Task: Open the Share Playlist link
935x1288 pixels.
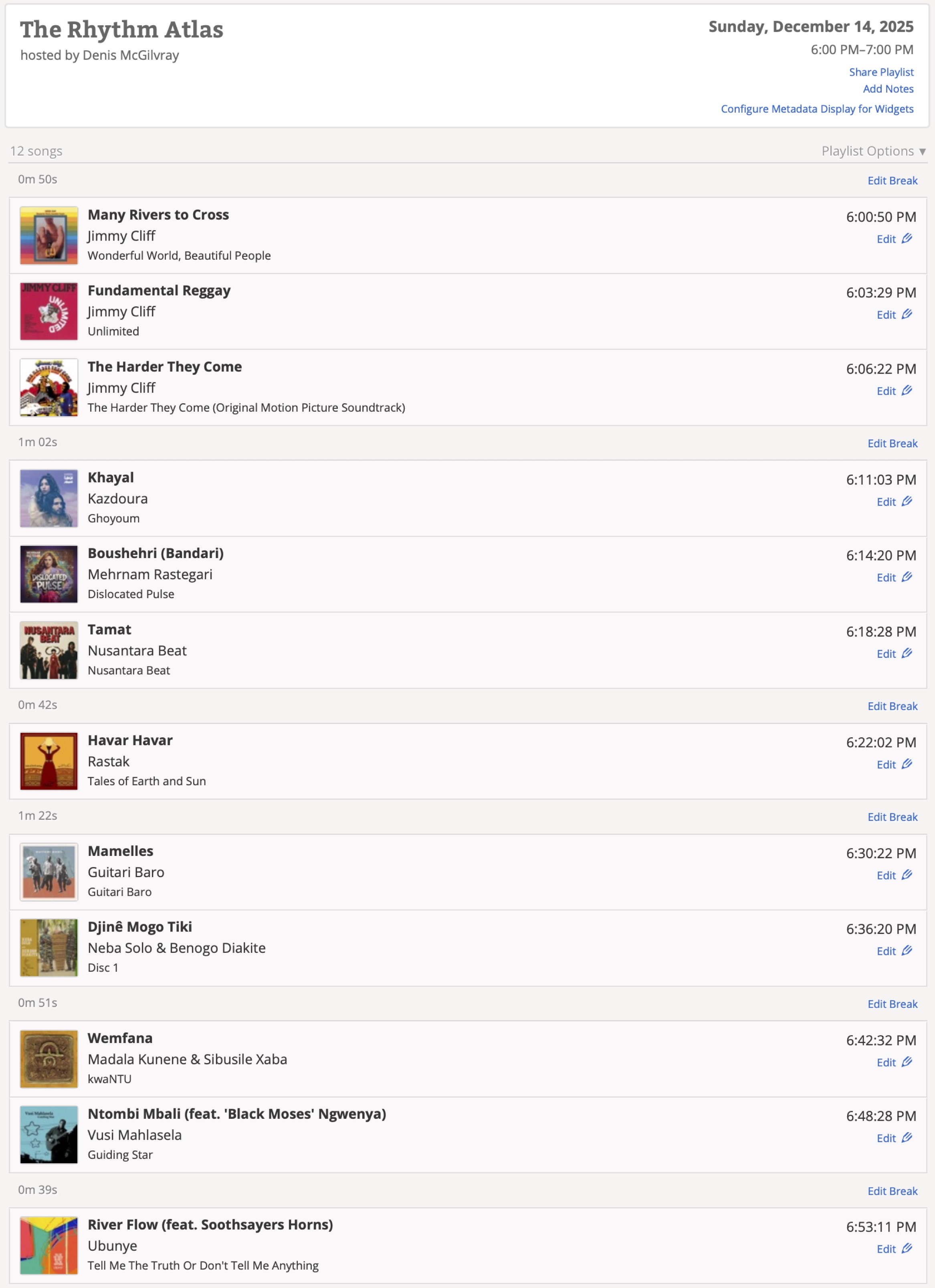Action: coord(880,72)
